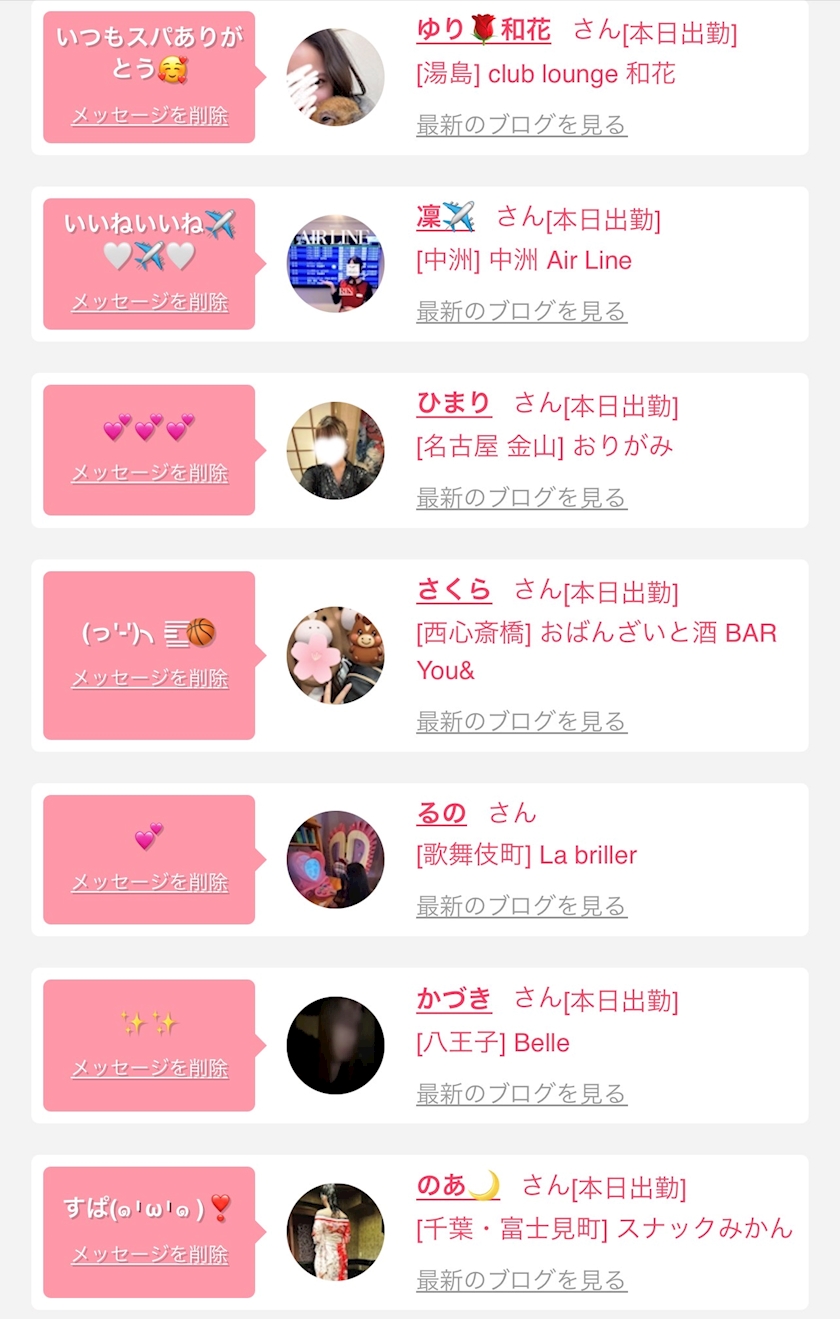View the latest blog of さくら

521,721
